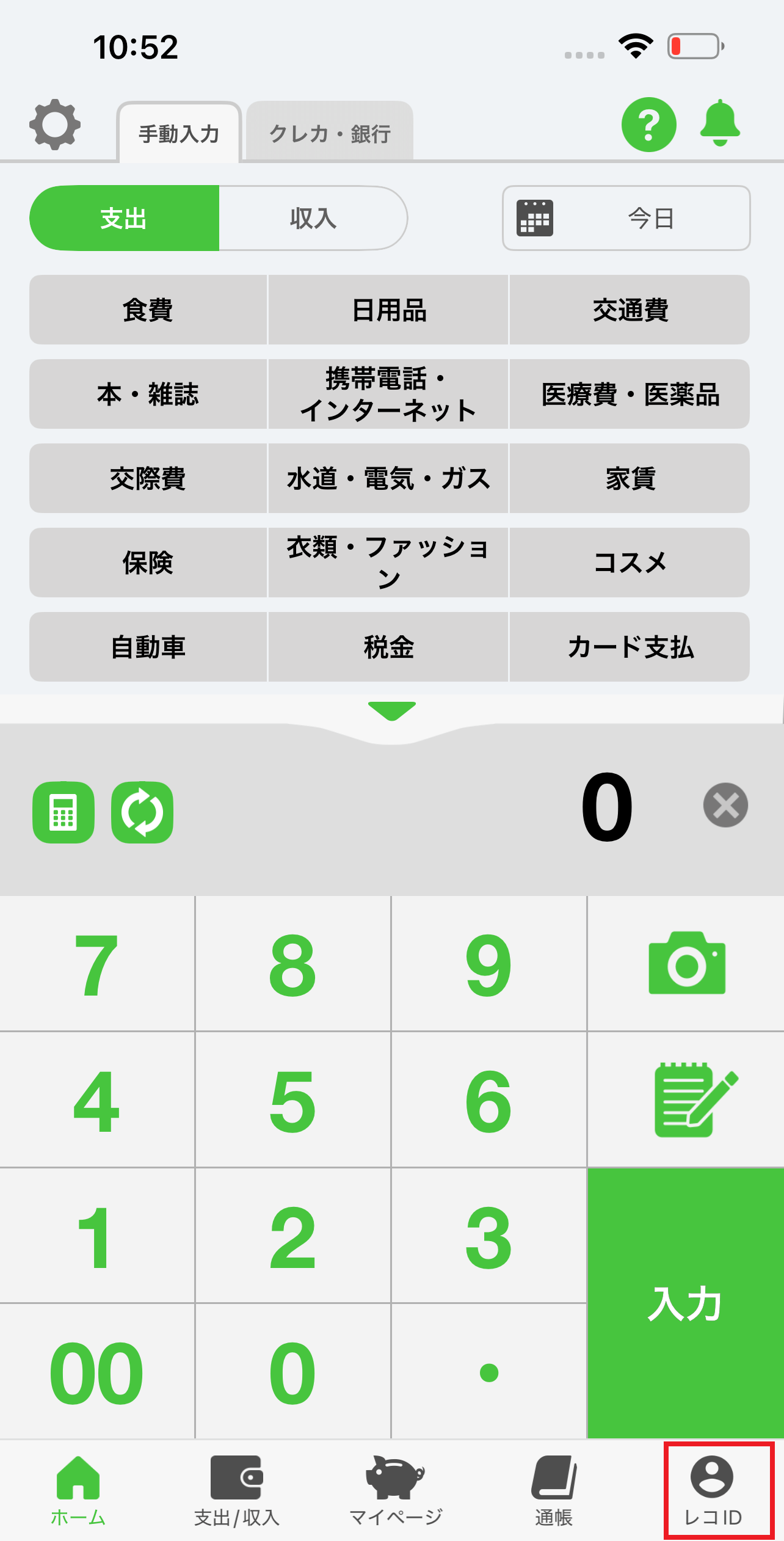The width and height of the screenshot is (784, 1541).
Task: Collapse the category list with the green arrow
Action: (392, 711)
